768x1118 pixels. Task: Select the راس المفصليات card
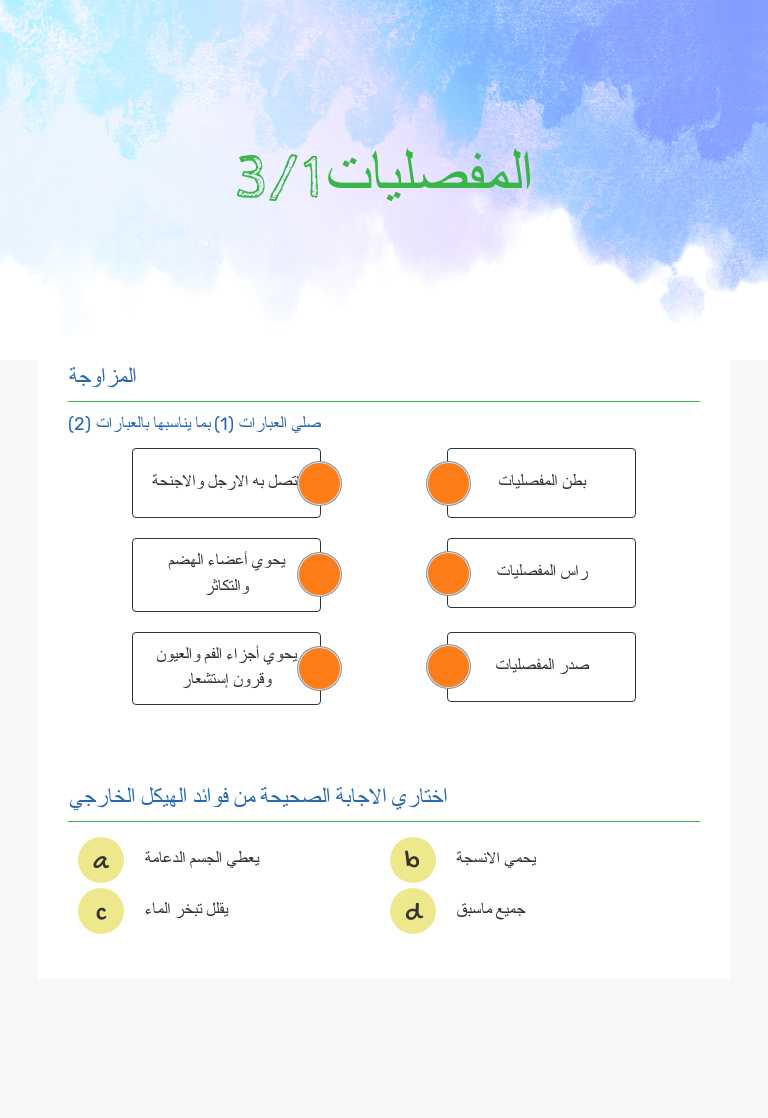coord(542,570)
